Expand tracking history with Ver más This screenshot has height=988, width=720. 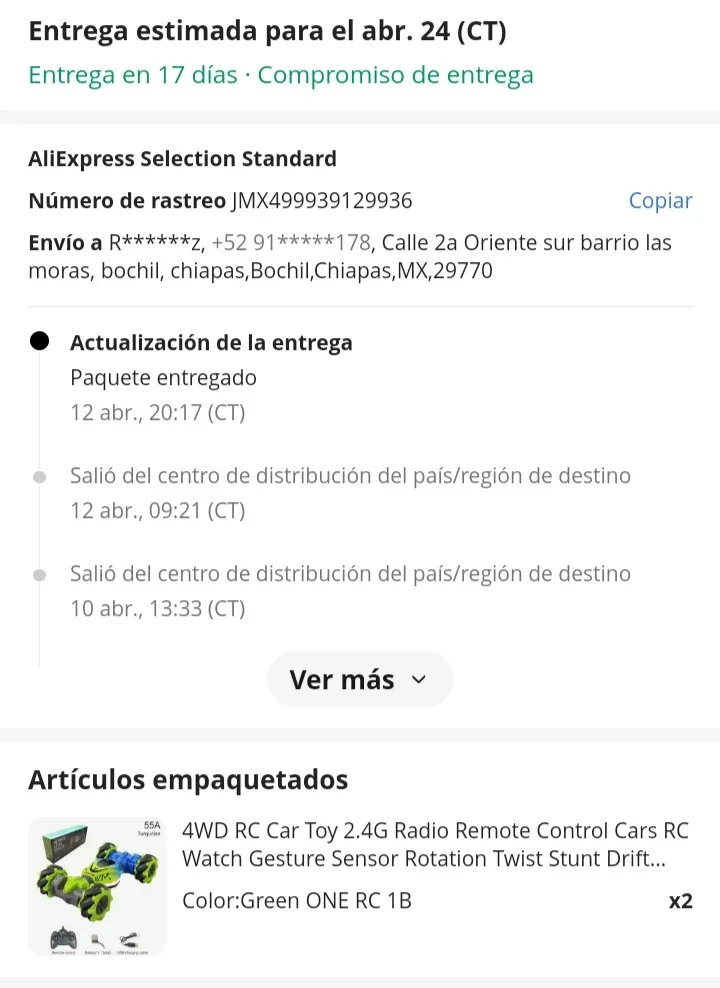[x=359, y=680]
